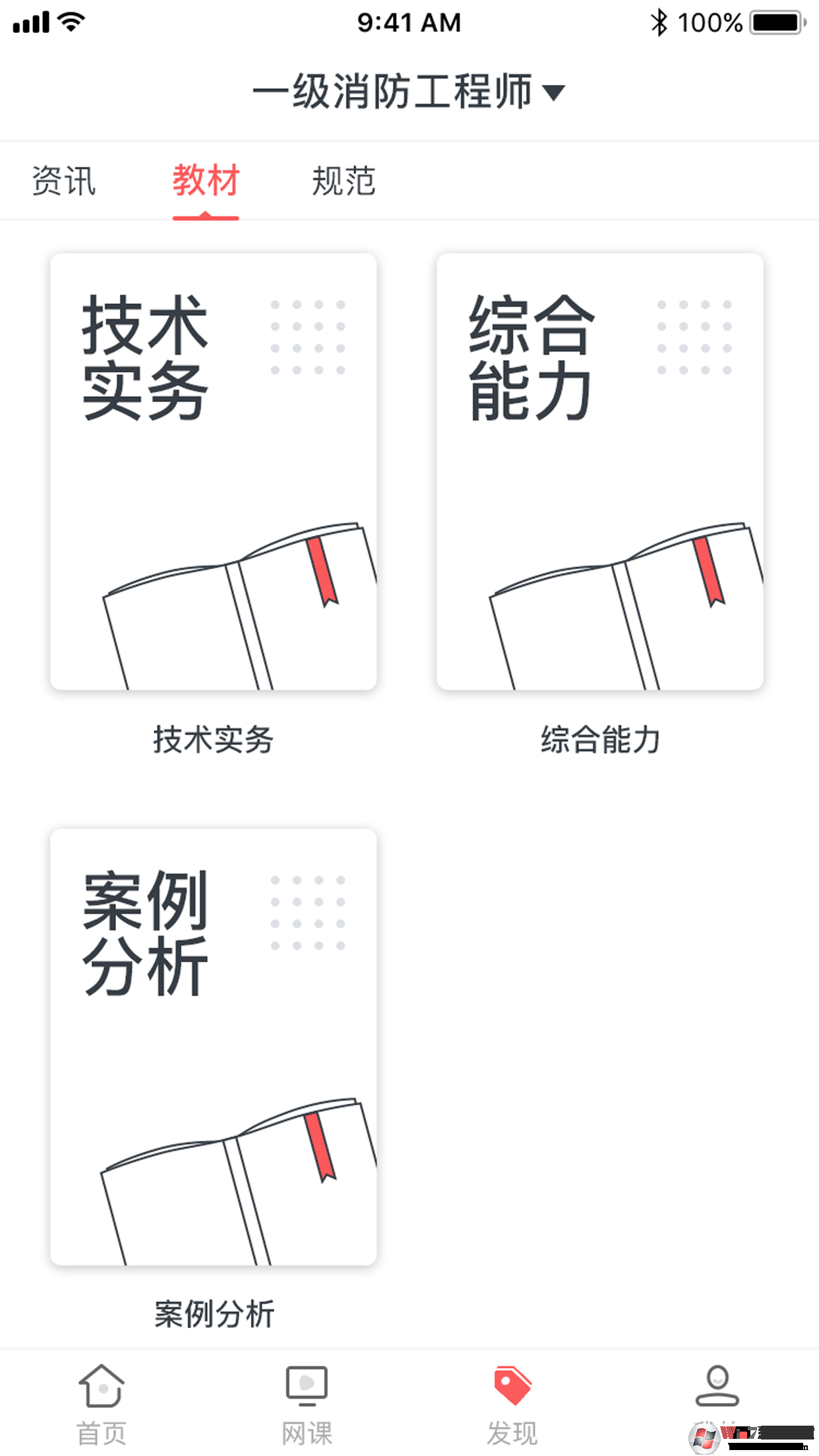Open the 综合能力 textbook card
Screen dimensions: 819x1456
point(600,471)
